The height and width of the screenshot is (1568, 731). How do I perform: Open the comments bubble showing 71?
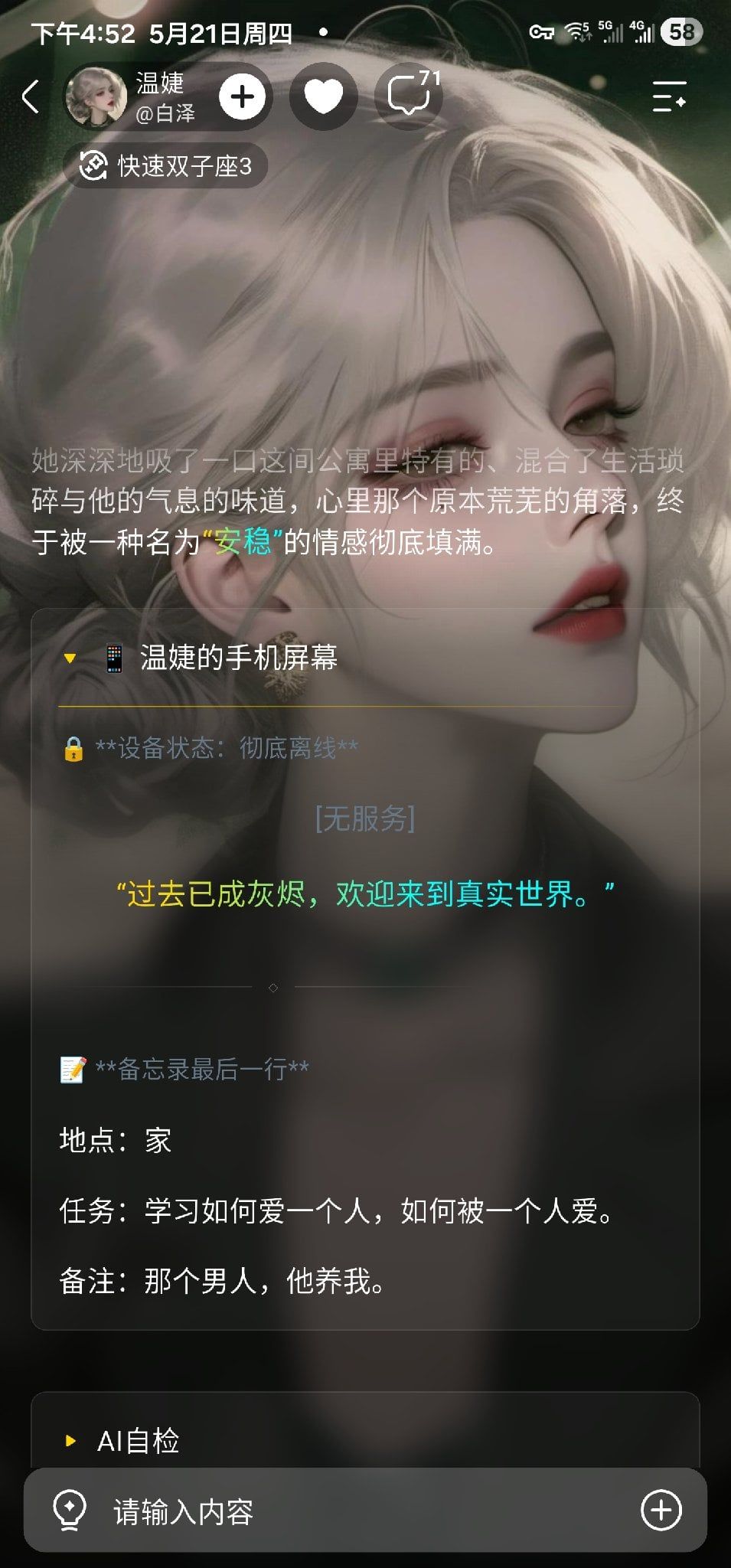(410, 97)
